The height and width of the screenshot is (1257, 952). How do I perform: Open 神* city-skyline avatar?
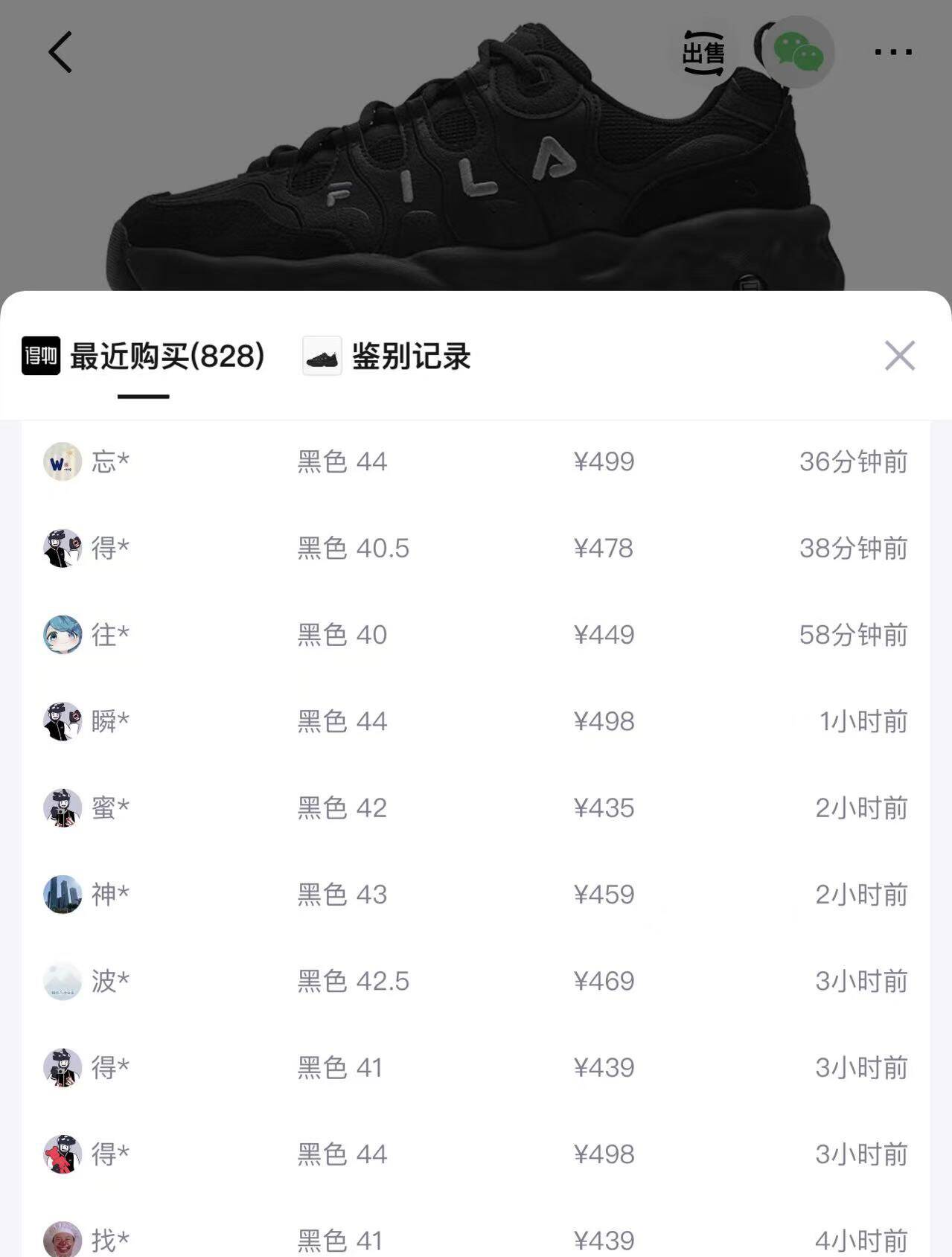[x=63, y=895]
